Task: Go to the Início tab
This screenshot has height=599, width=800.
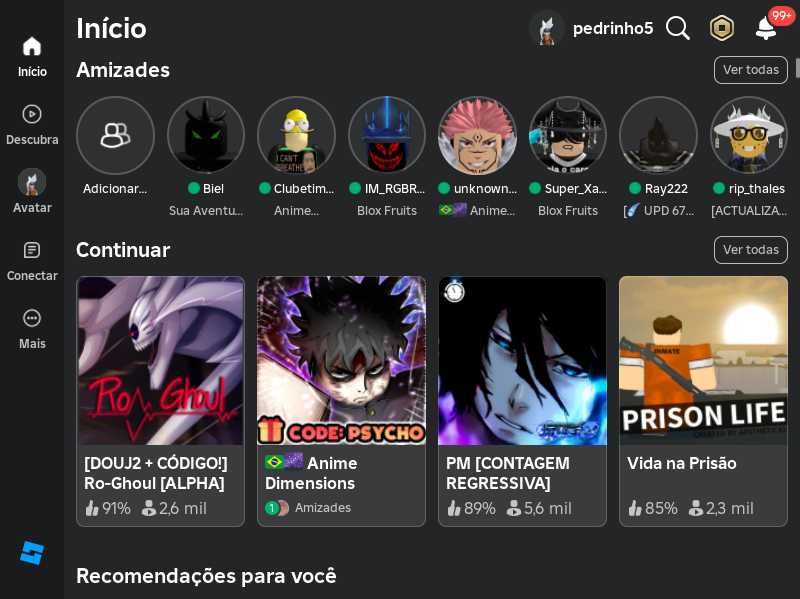Action: pyautogui.click(x=32, y=56)
